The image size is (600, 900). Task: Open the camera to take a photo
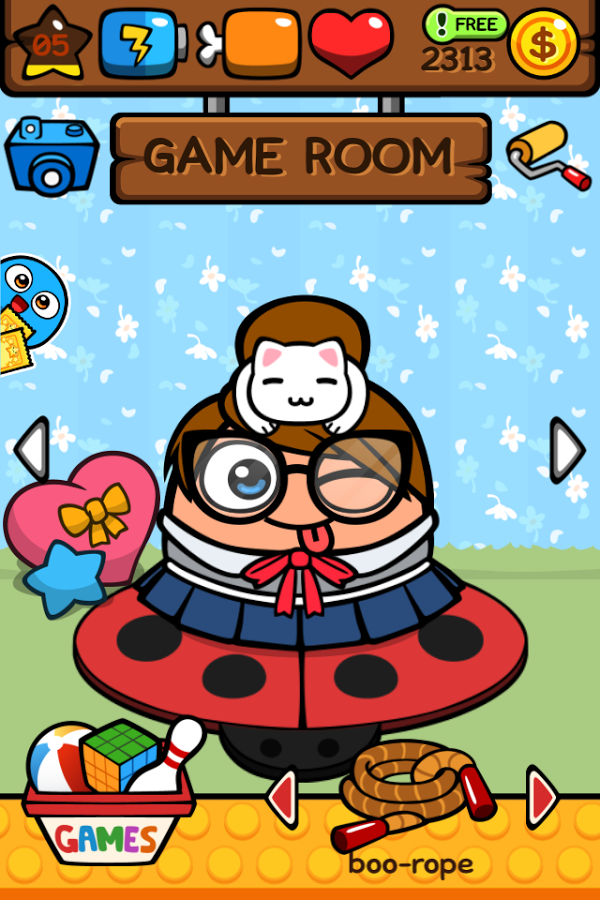pyautogui.click(x=52, y=157)
